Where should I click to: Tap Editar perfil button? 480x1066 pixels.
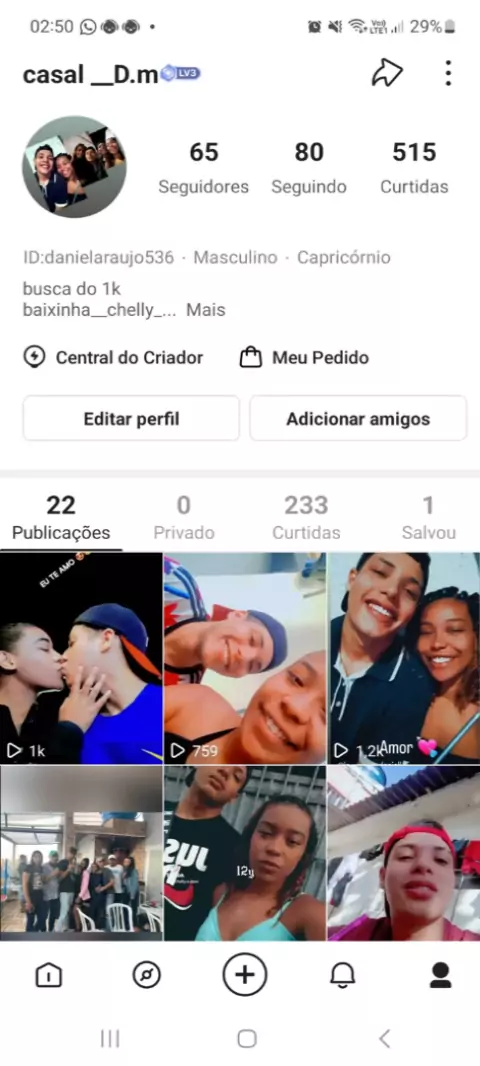pos(131,418)
